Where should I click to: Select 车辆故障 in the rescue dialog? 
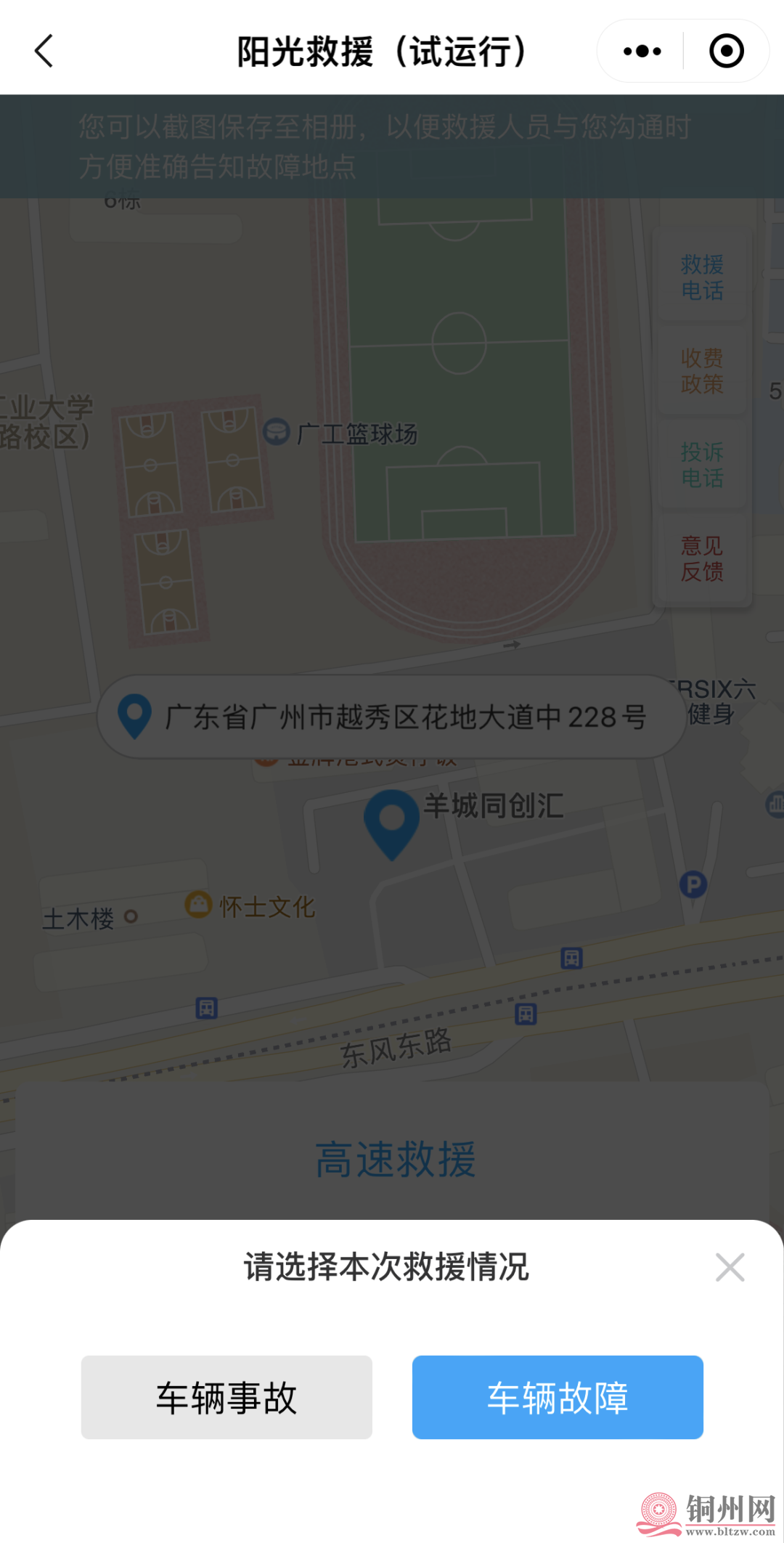(x=557, y=1396)
